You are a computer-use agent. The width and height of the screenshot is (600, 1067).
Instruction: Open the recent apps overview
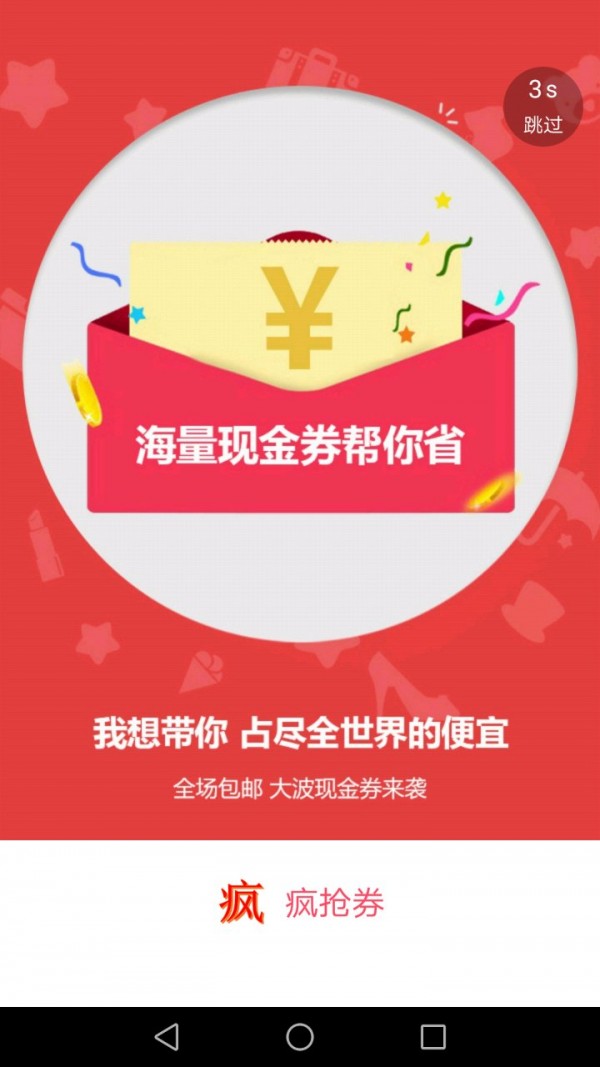click(433, 1037)
